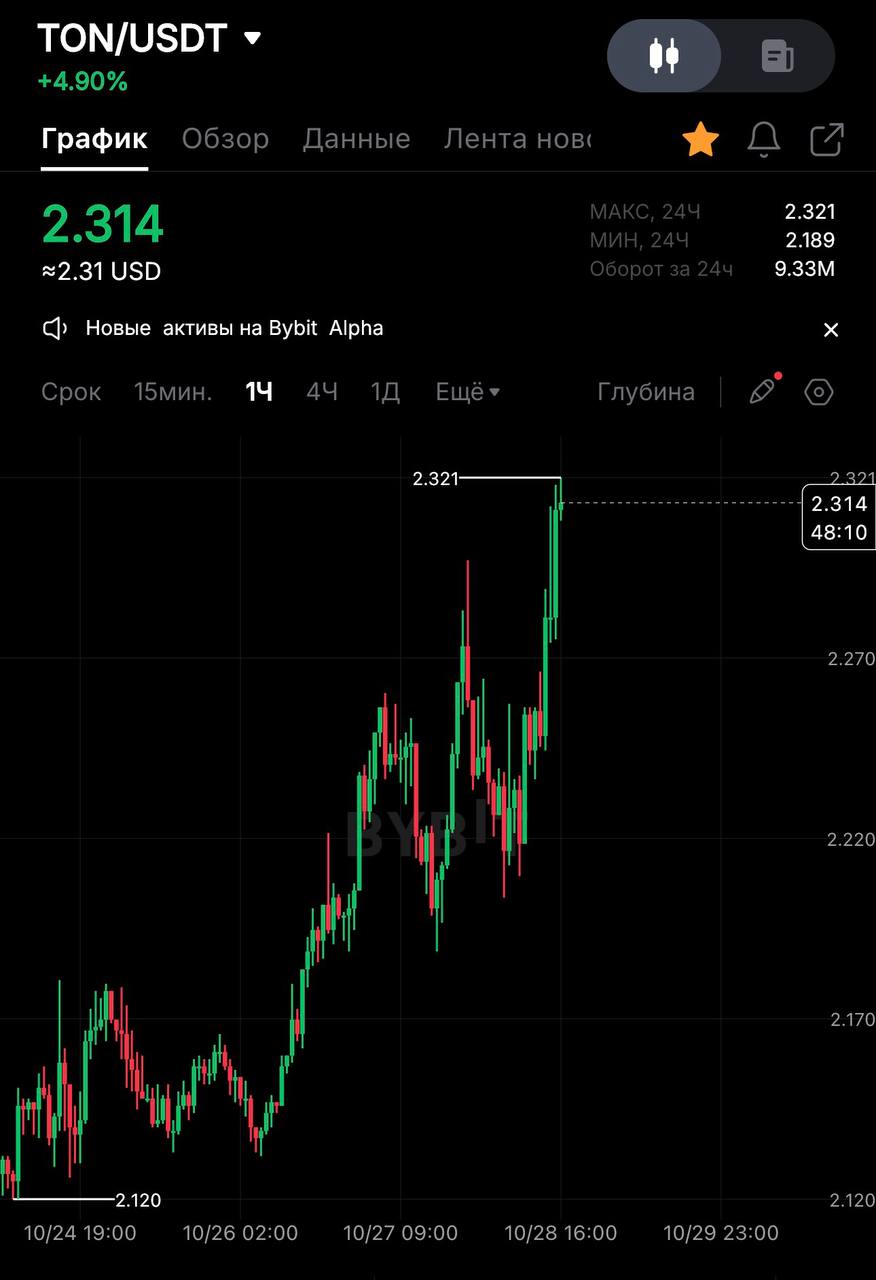This screenshot has height=1280, width=876.
Task: Open the TON/USDT pair selector dropdown
Action: click(x=252, y=39)
